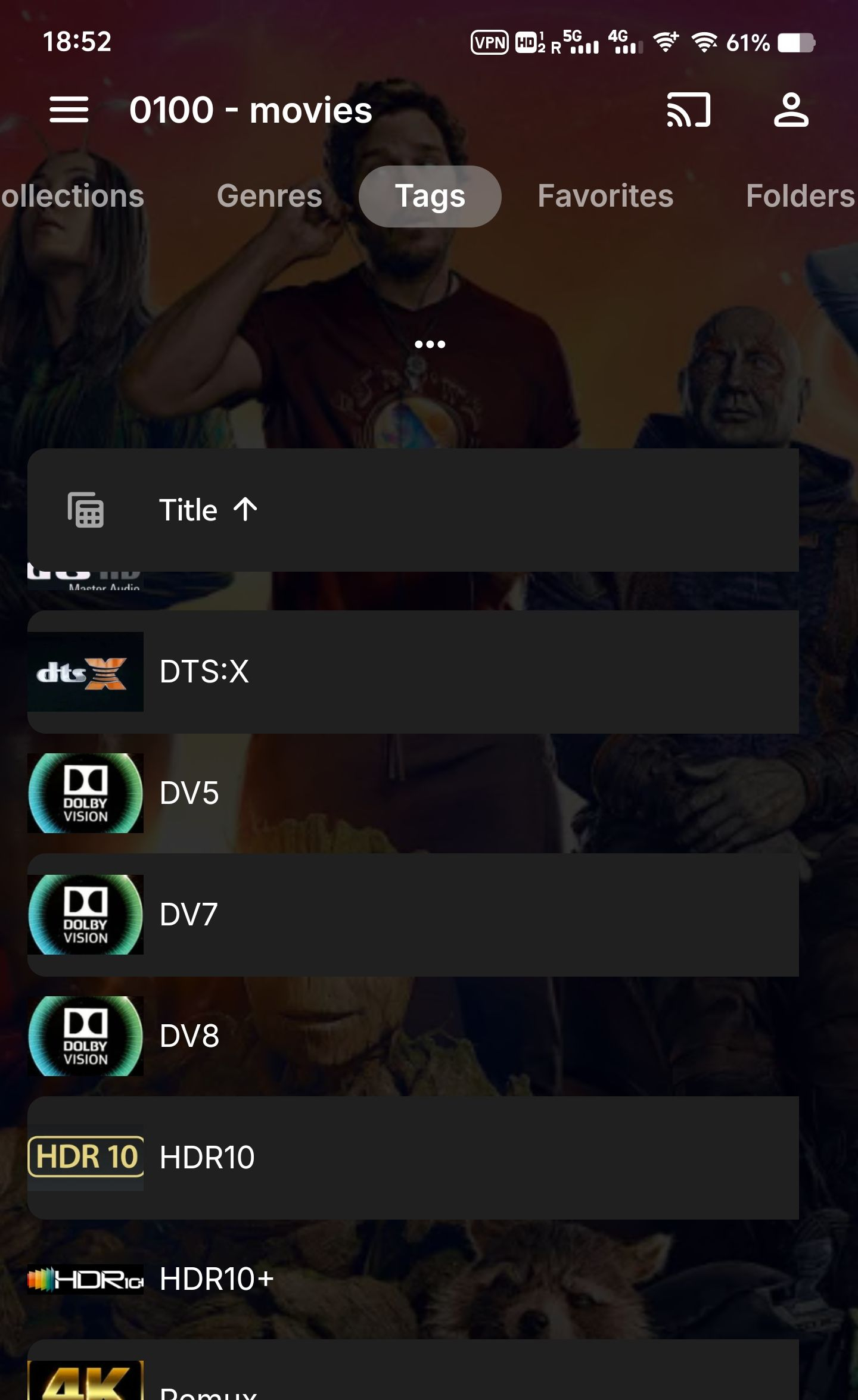Open the Title sort selector
The image size is (858, 1400).
188,509
